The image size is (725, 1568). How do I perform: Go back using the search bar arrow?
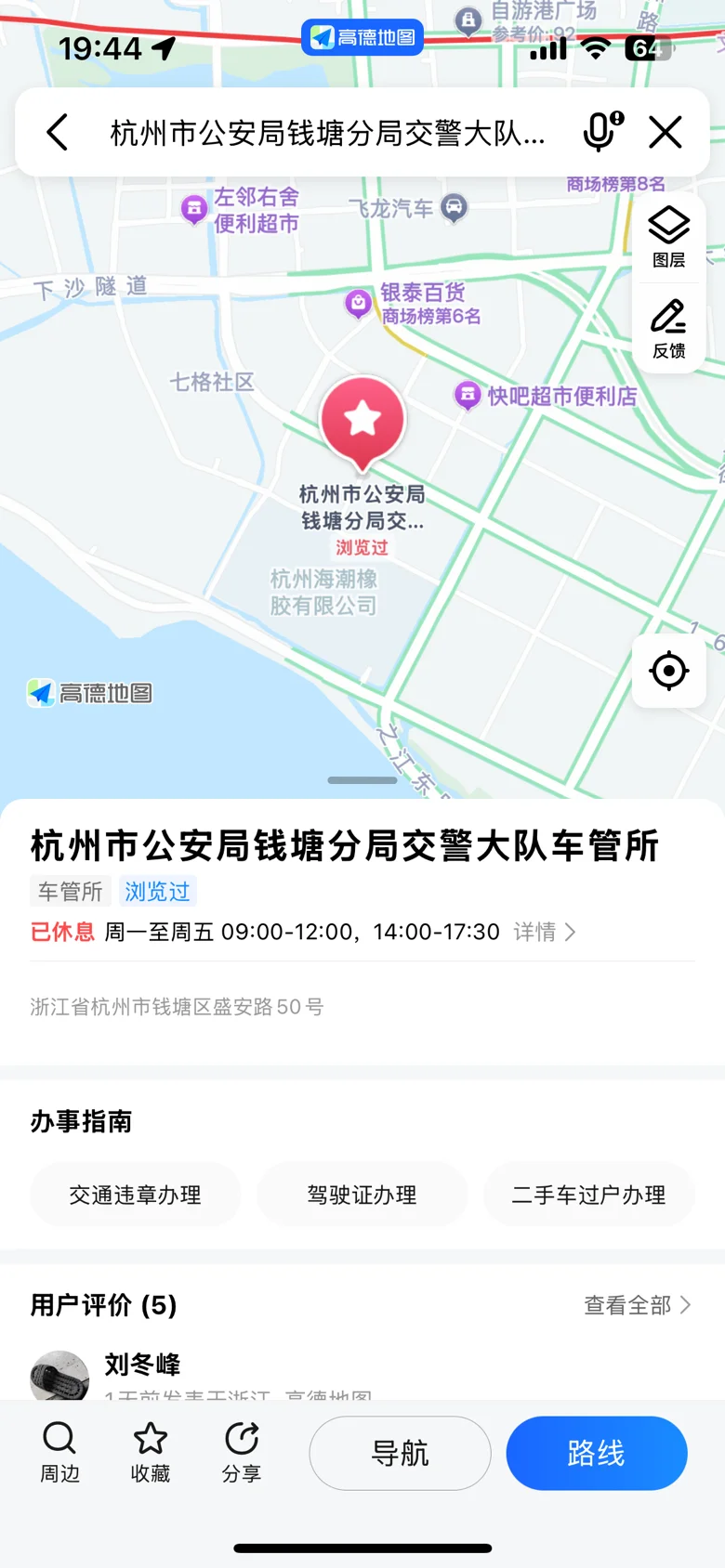point(58,133)
